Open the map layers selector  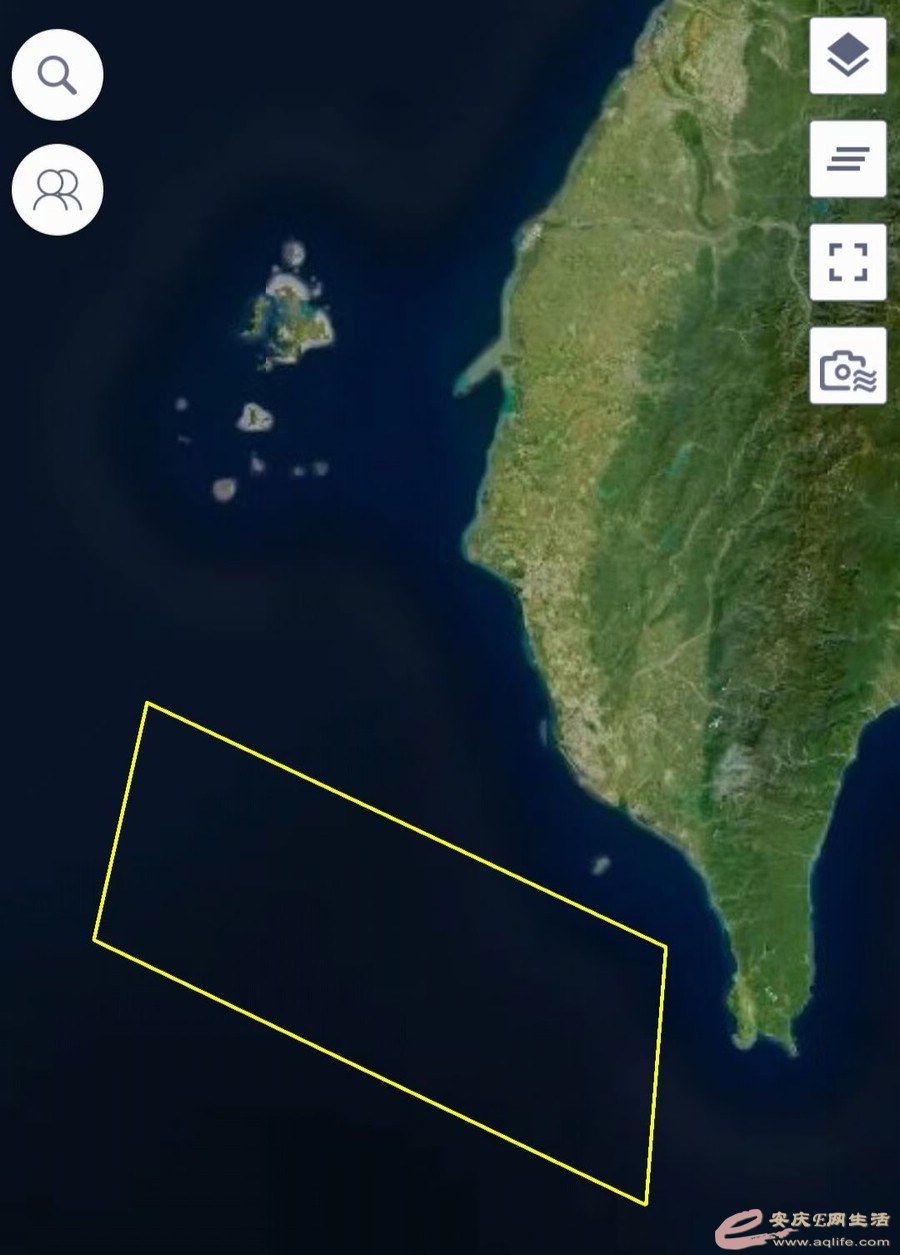pyautogui.click(x=847, y=55)
